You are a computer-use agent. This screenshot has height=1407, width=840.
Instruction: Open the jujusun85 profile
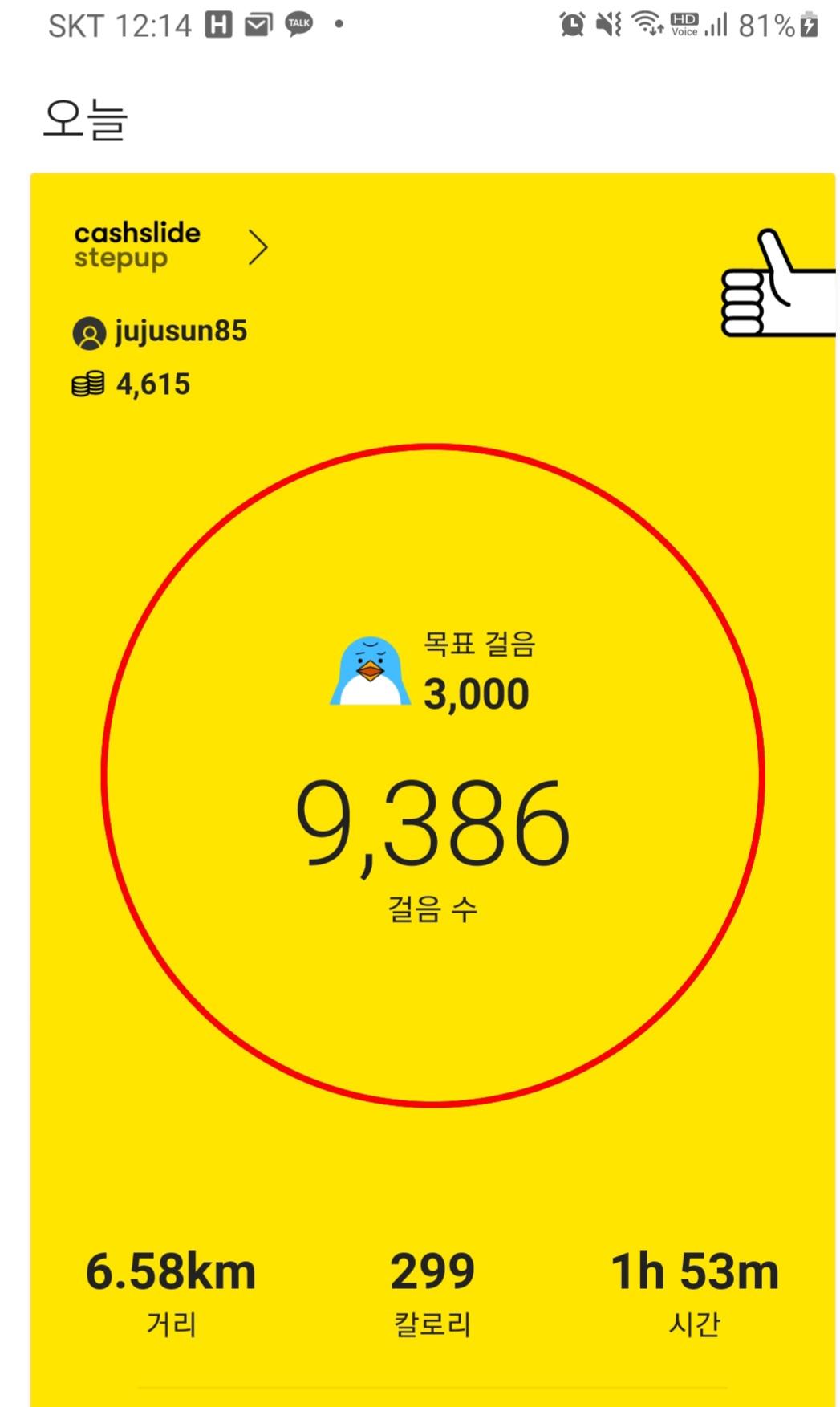pyautogui.click(x=160, y=331)
